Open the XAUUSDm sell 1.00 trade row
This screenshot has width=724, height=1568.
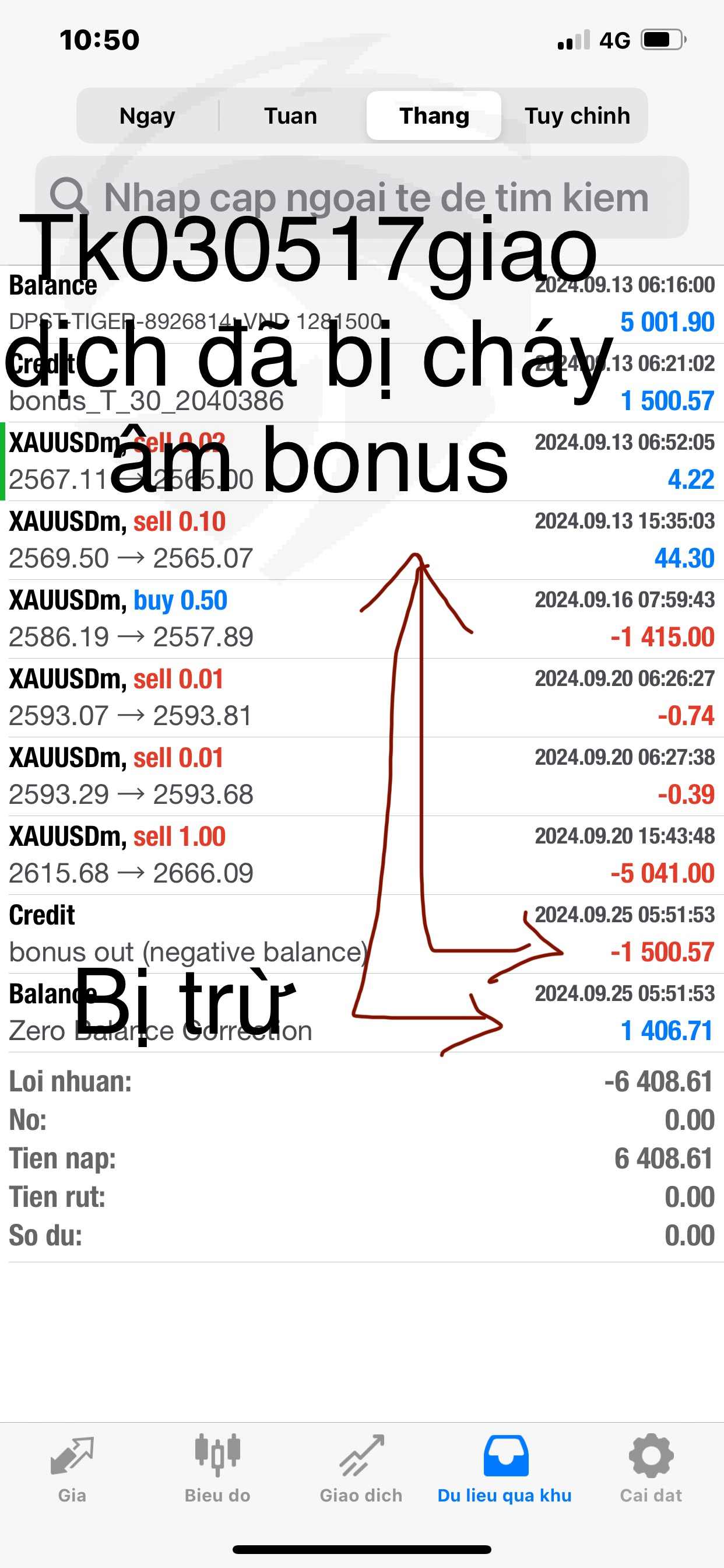coord(362,855)
